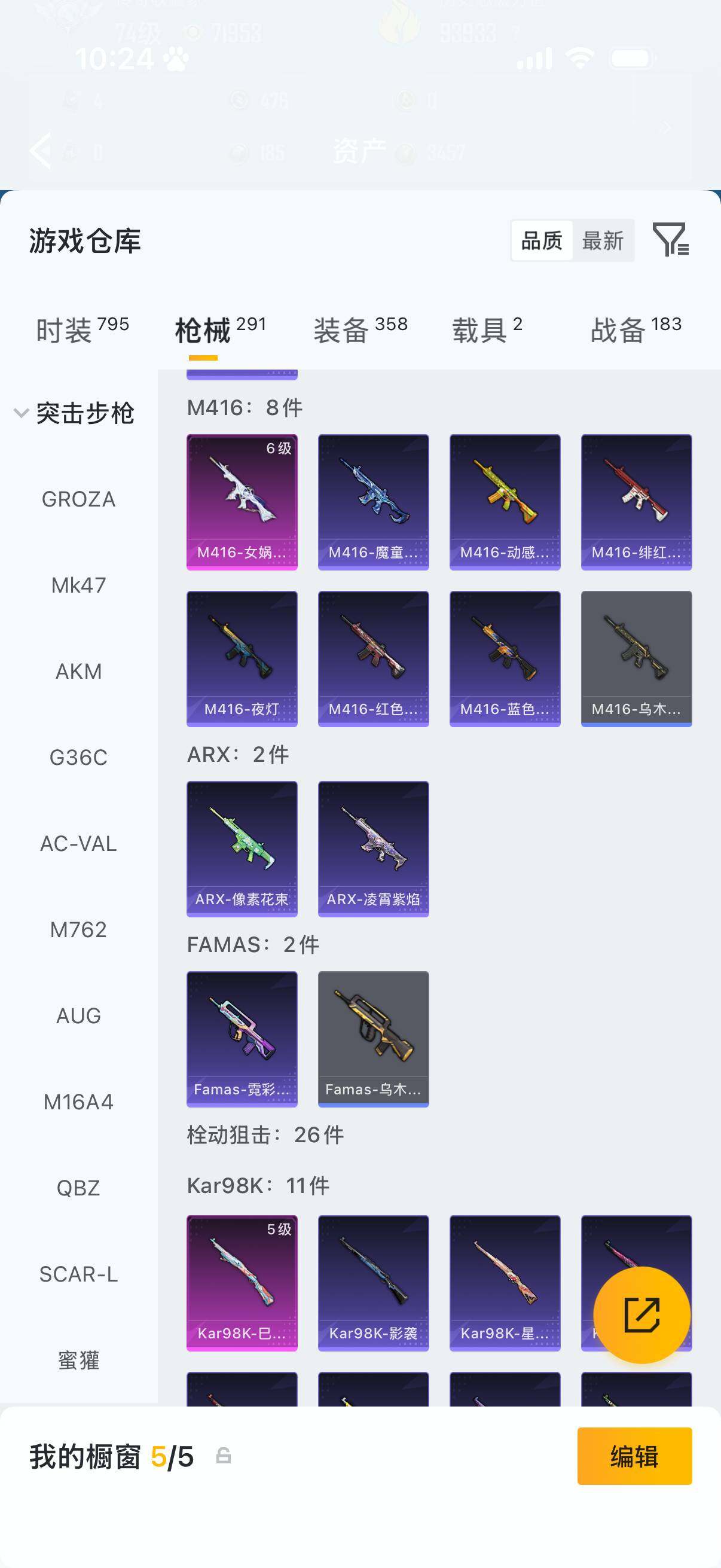
Task: Switch to the 战备 tab
Action: 636,330
